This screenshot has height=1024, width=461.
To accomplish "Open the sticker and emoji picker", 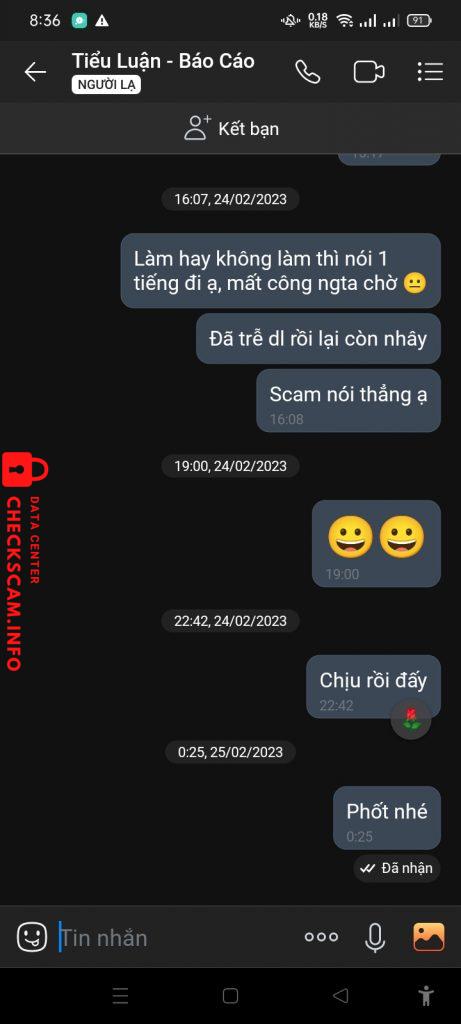I will point(31,937).
